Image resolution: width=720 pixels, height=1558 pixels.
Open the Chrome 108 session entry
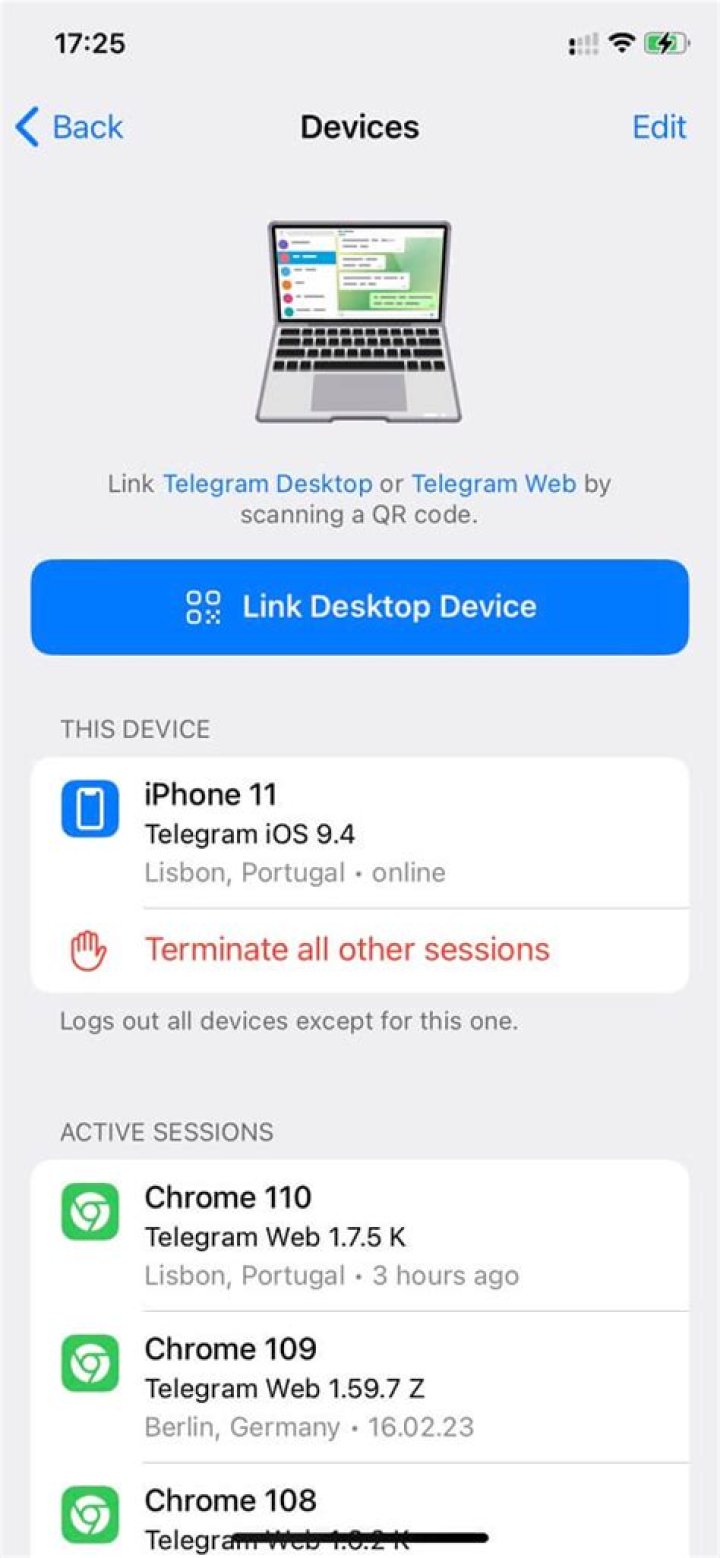tap(360, 1515)
